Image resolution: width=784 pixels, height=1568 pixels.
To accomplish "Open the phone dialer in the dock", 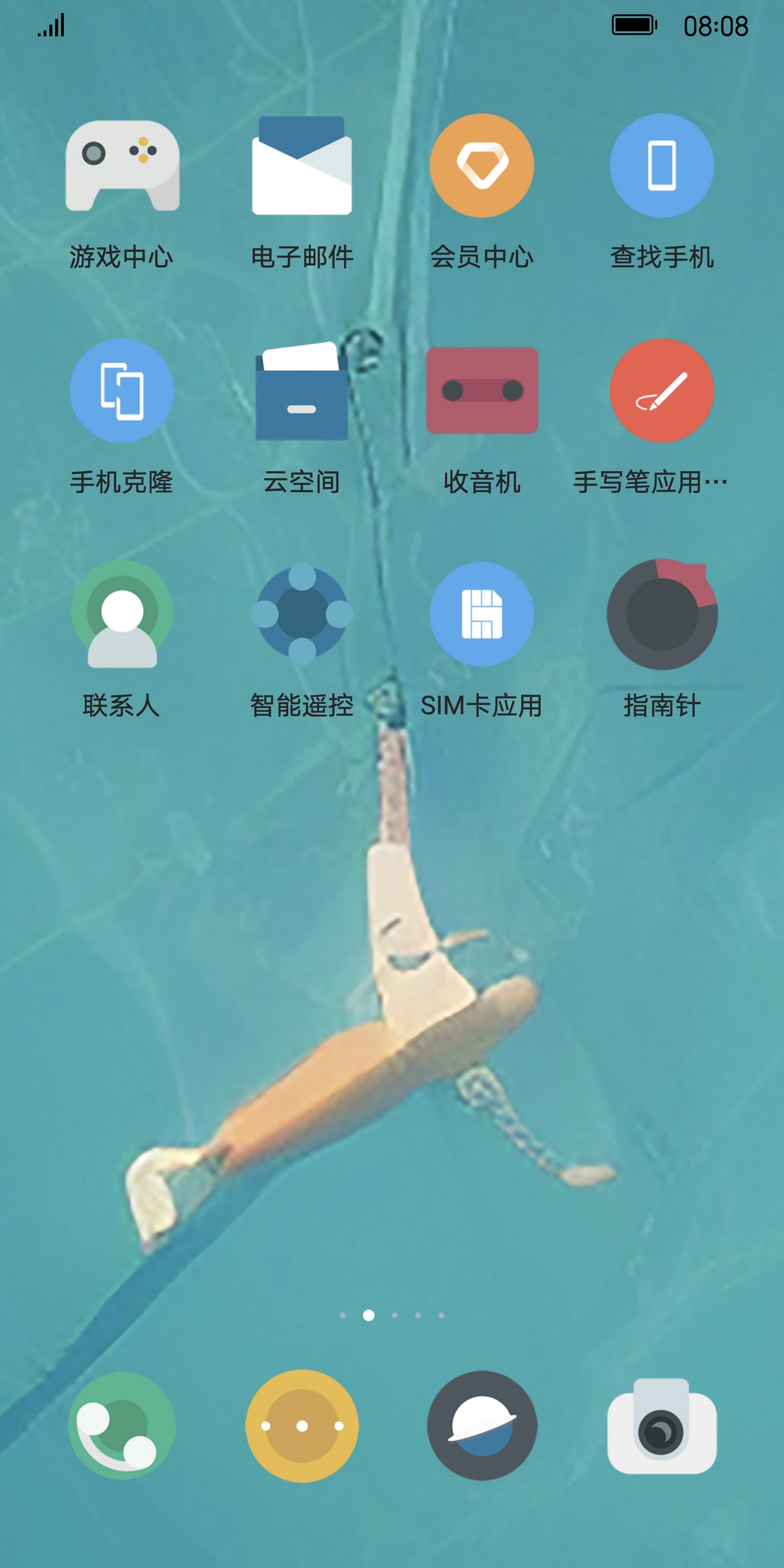I will coord(122,1426).
